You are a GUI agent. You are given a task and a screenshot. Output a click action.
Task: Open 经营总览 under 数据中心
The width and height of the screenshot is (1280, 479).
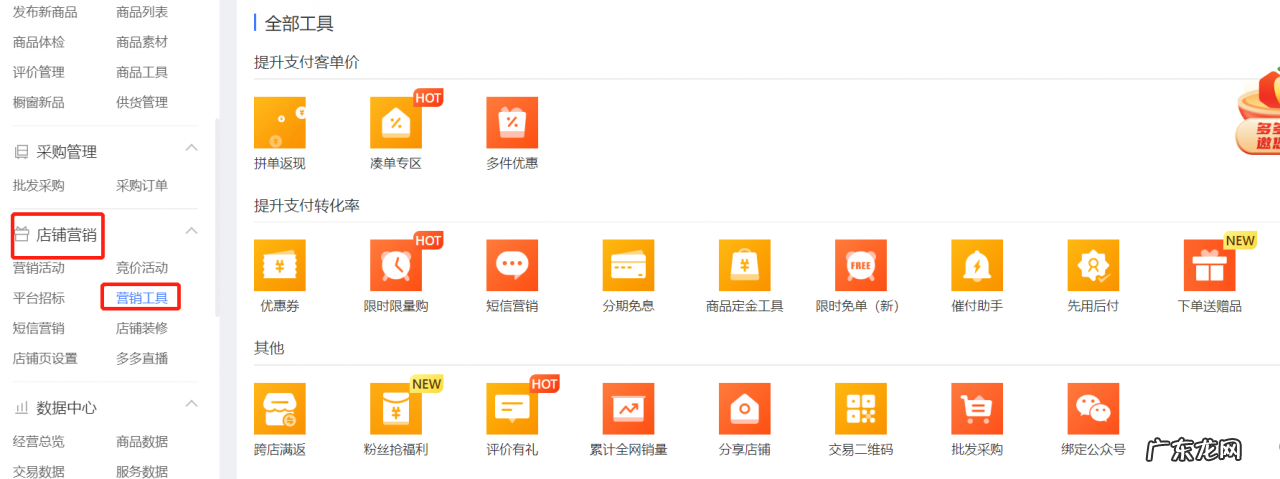(38, 441)
